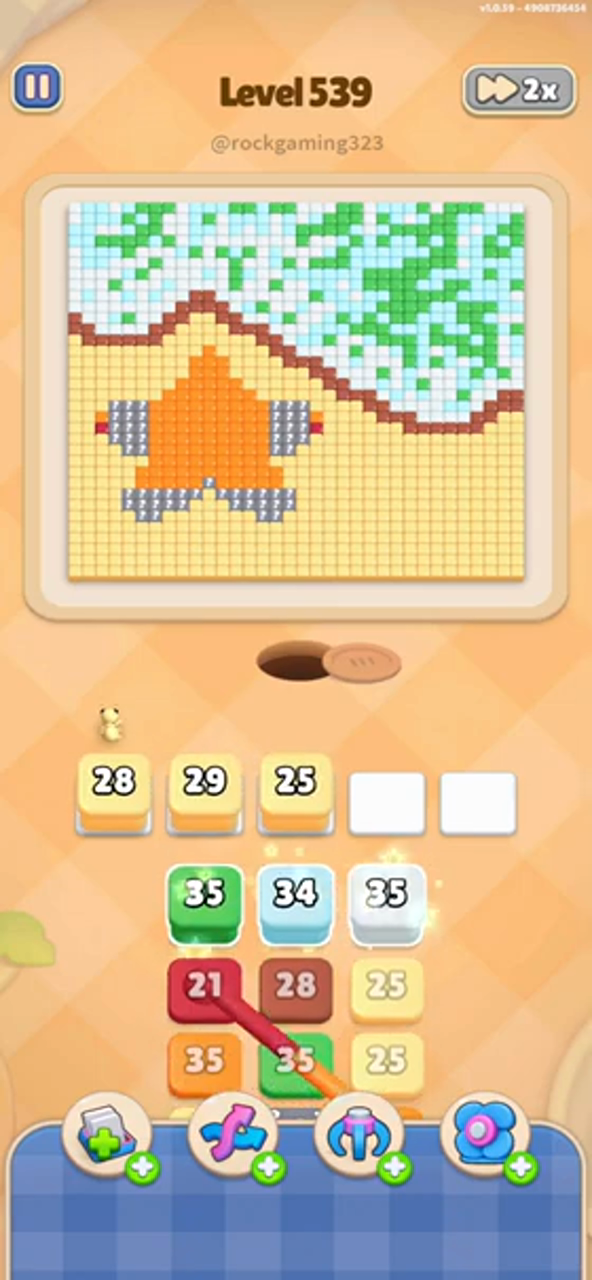This screenshot has height=1280, width=592.
Task: Use the extra slot booster
Action: tap(108, 1136)
